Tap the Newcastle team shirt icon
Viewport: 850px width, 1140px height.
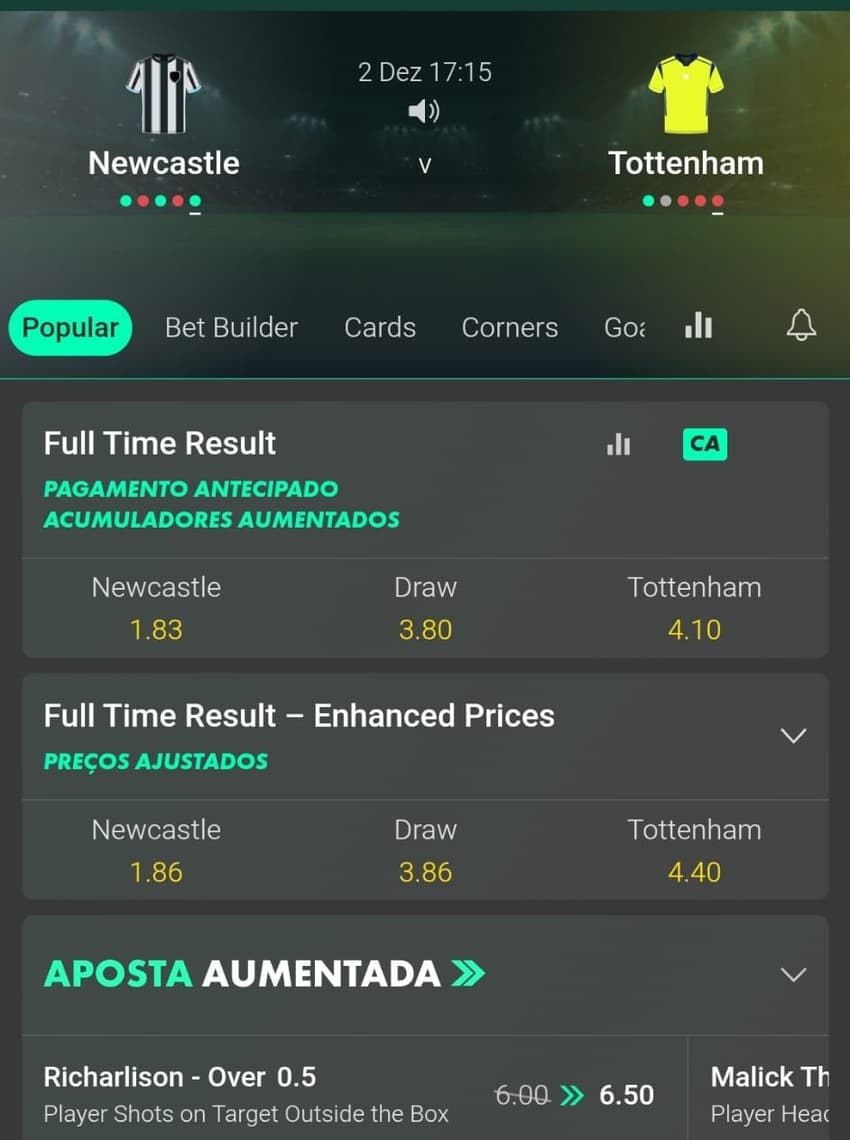click(163, 90)
